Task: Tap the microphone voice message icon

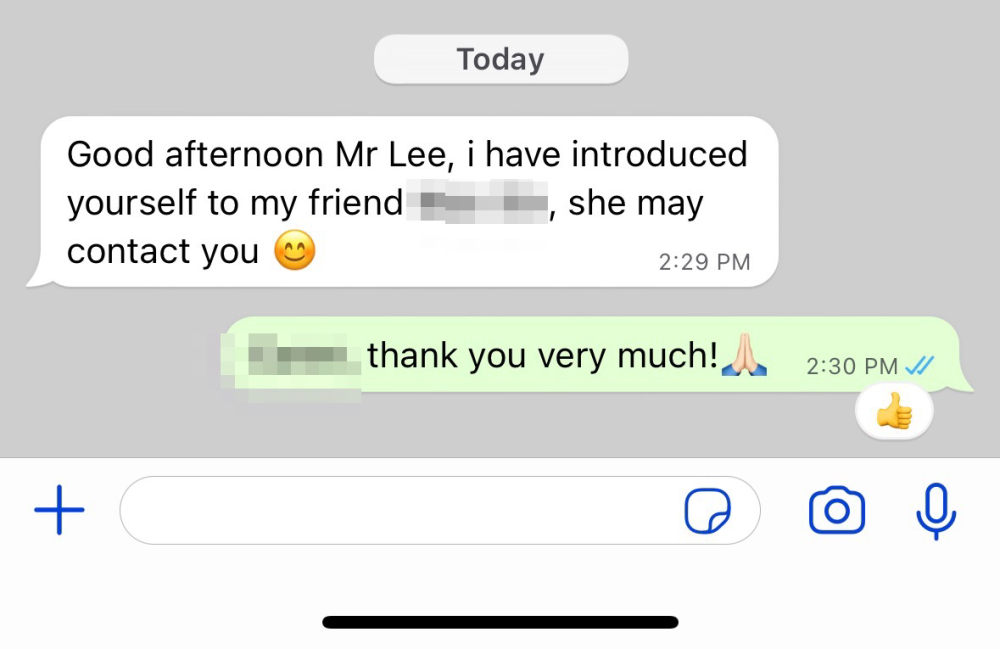Action: (936, 511)
